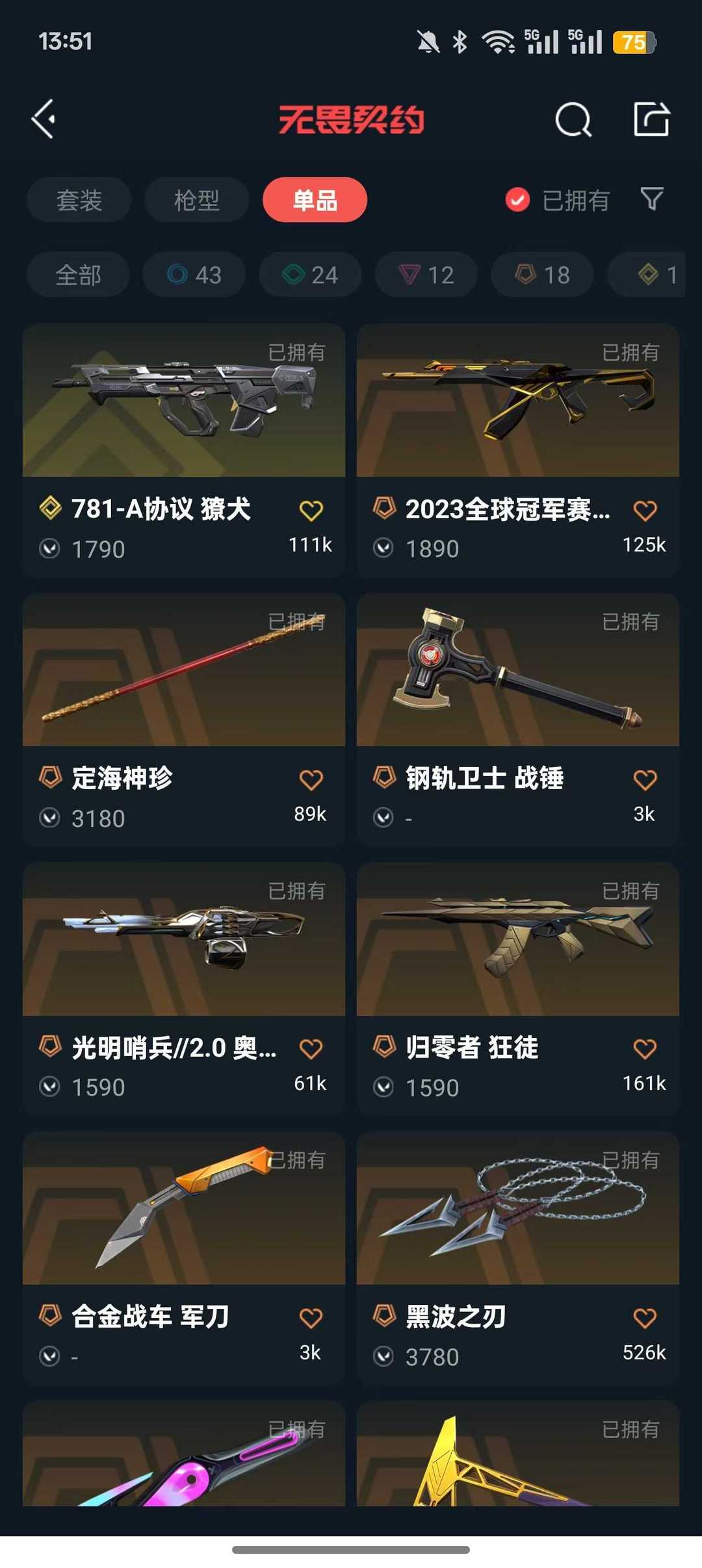
Task: Favorite 归零者 狂徒 via its heart icon
Action: (645, 1047)
